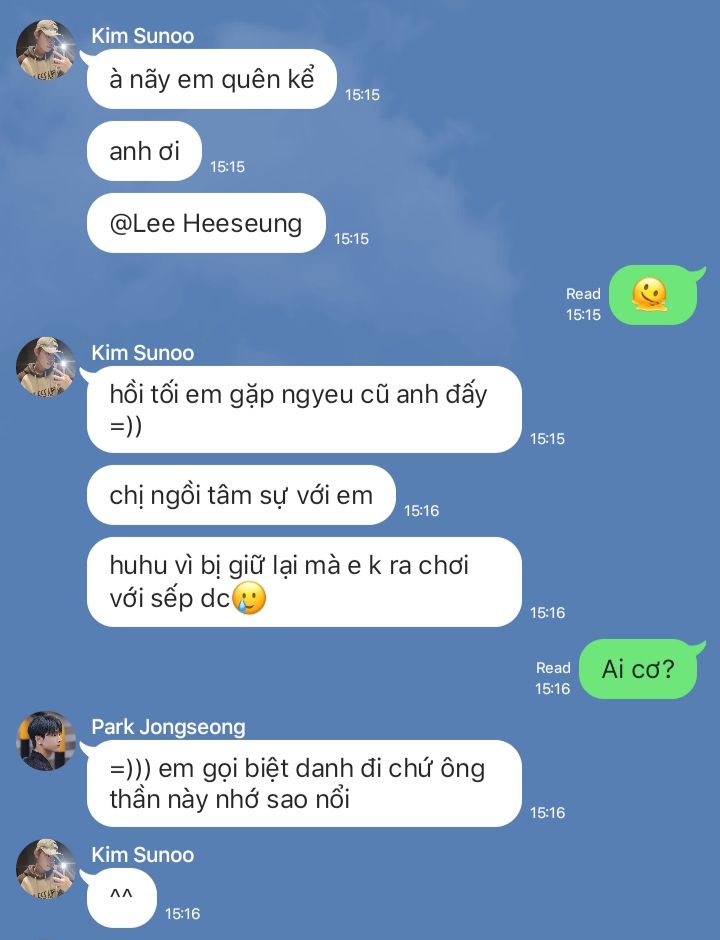Tap the @Lee Heeseung mention
This screenshot has height=940, width=720.
click(206, 223)
